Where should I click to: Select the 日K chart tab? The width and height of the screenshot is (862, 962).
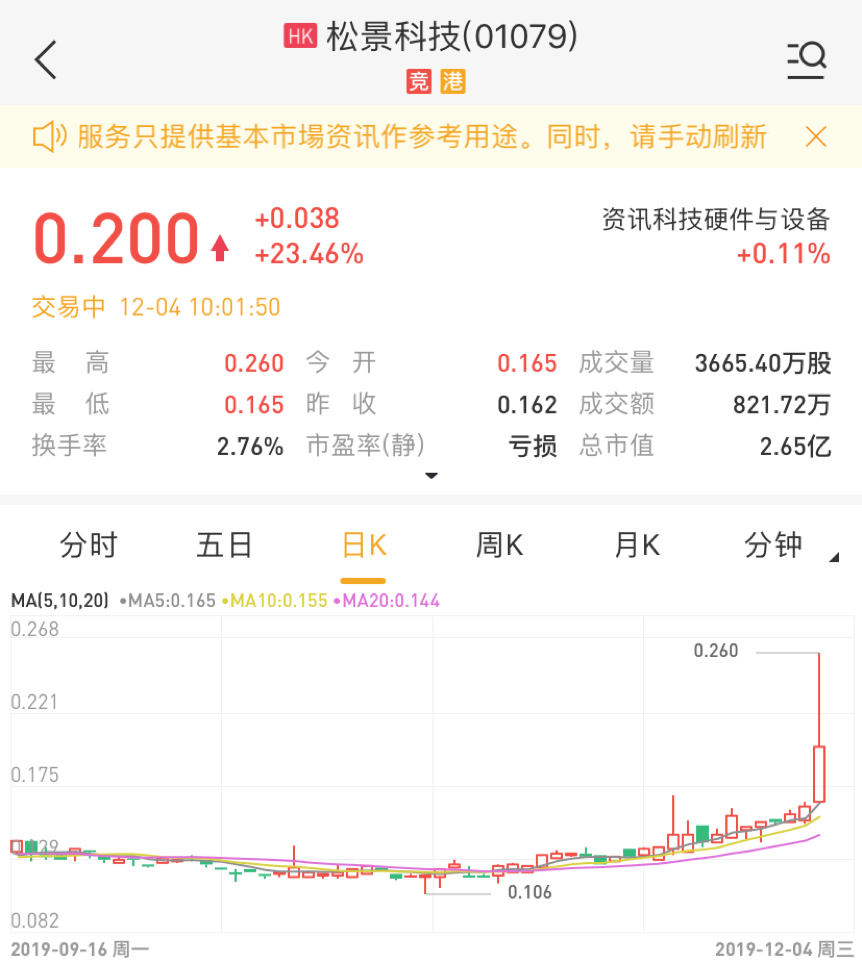coord(363,545)
